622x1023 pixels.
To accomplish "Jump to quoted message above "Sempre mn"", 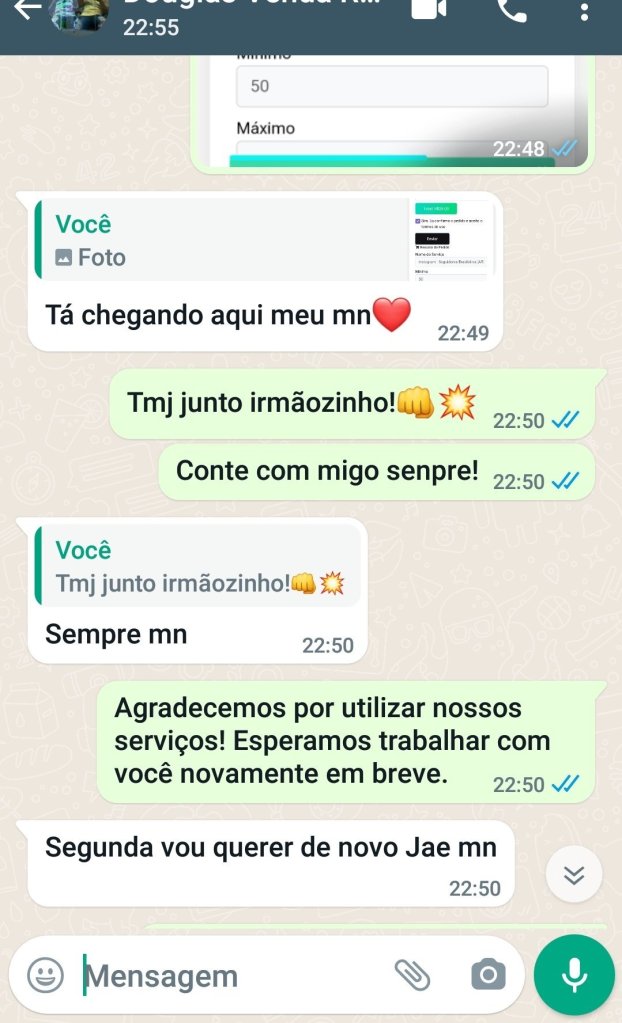I will point(197,567).
